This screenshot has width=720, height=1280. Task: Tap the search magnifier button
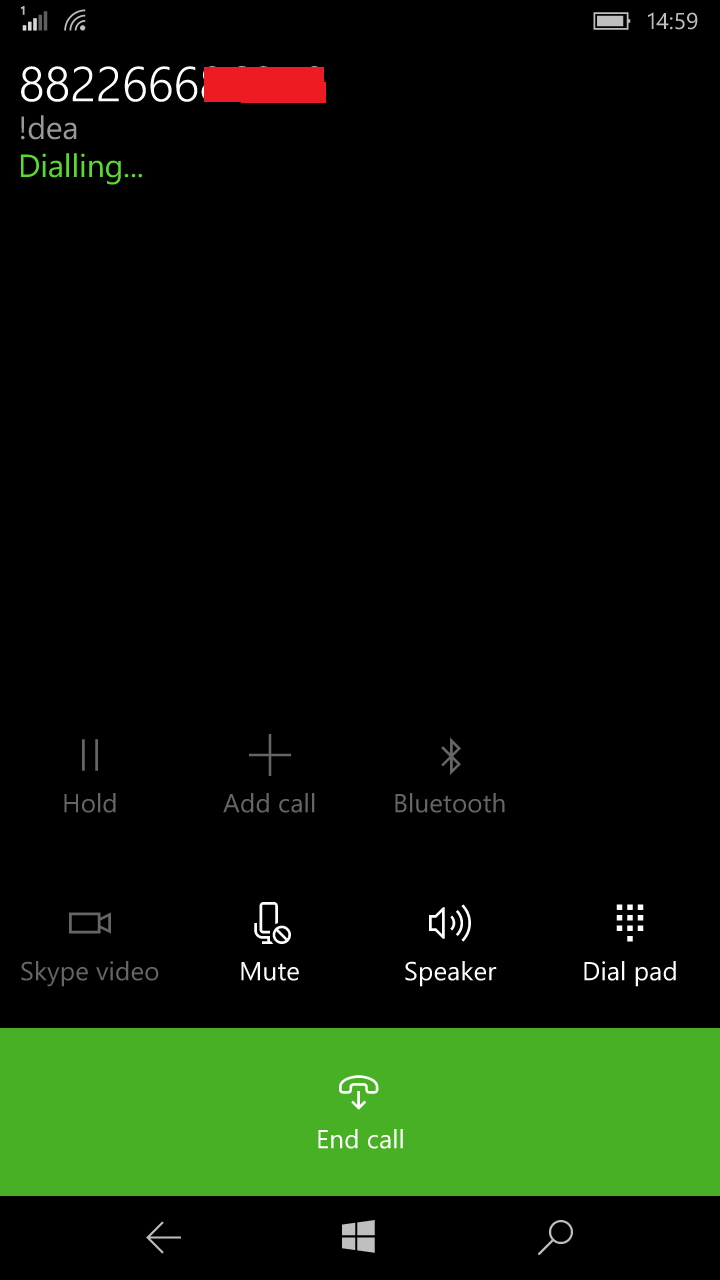point(555,1237)
